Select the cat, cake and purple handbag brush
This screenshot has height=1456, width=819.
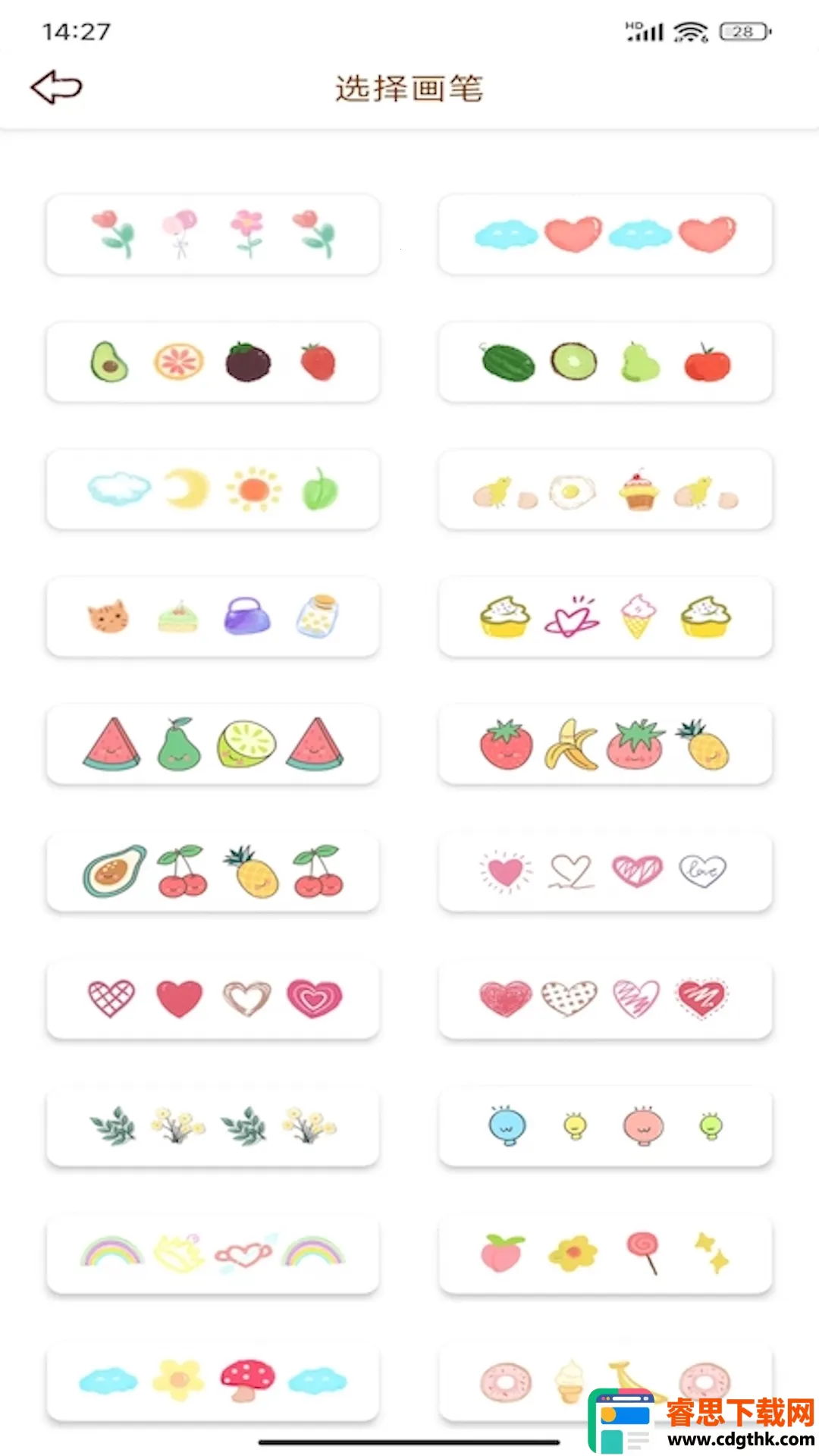[212, 617]
